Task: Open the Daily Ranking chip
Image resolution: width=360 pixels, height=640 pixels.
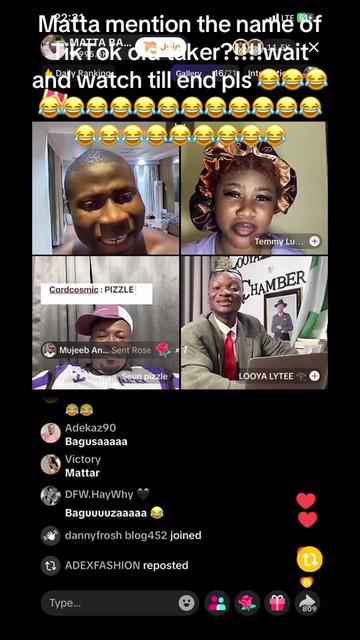Action: click(78, 73)
